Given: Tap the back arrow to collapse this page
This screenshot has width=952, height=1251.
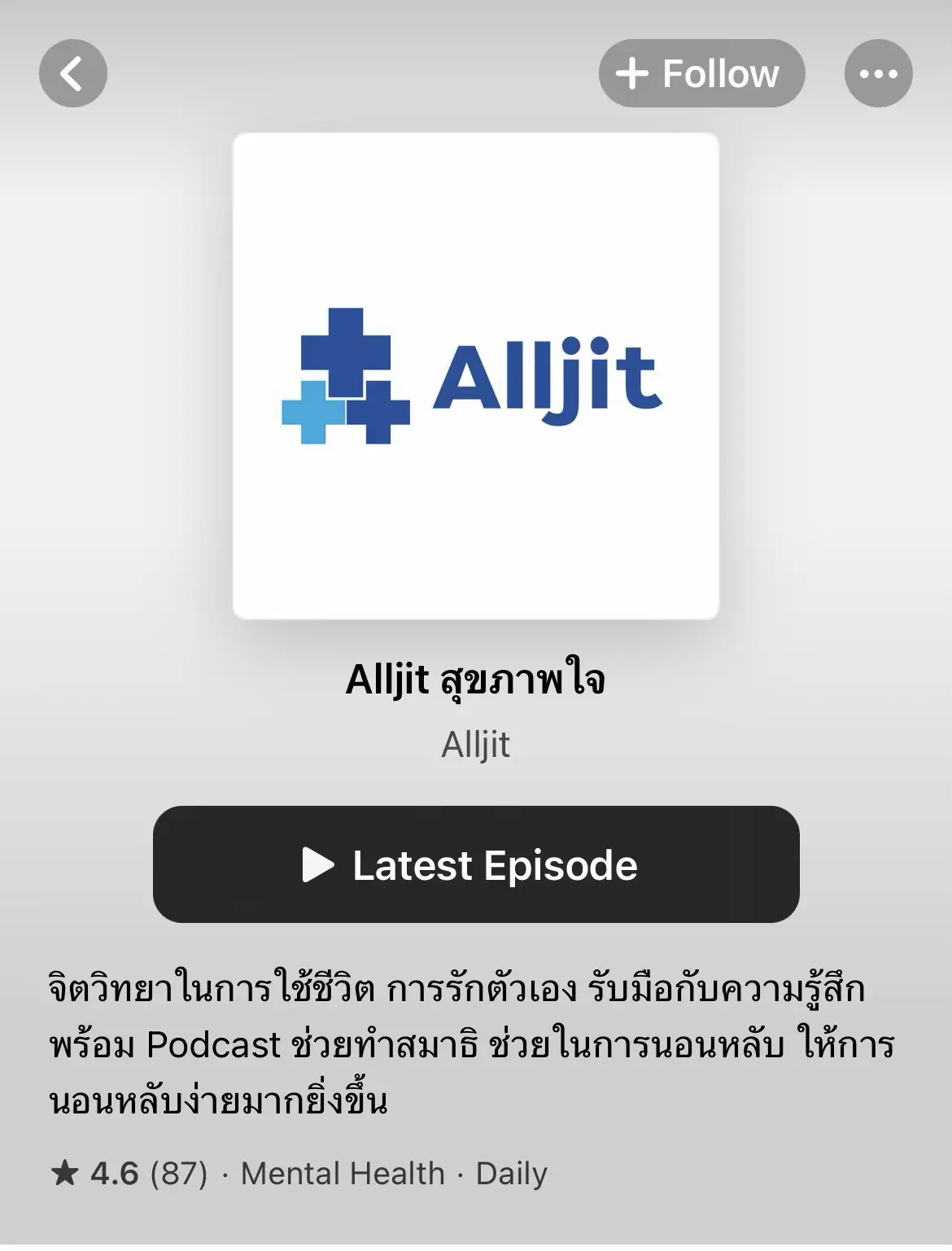Looking at the screenshot, I should click(72, 72).
